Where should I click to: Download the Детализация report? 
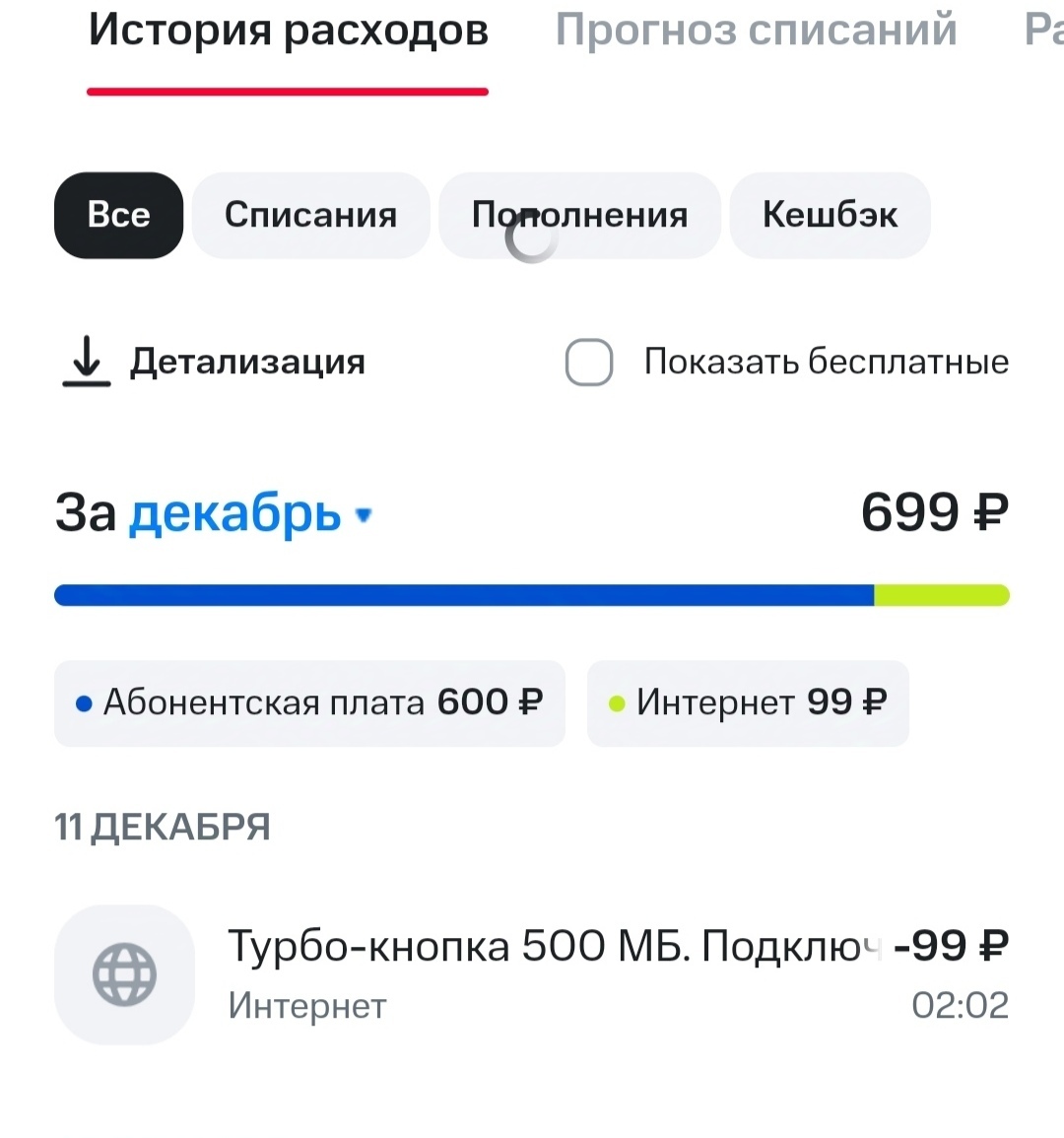click(x=214, y=362)
